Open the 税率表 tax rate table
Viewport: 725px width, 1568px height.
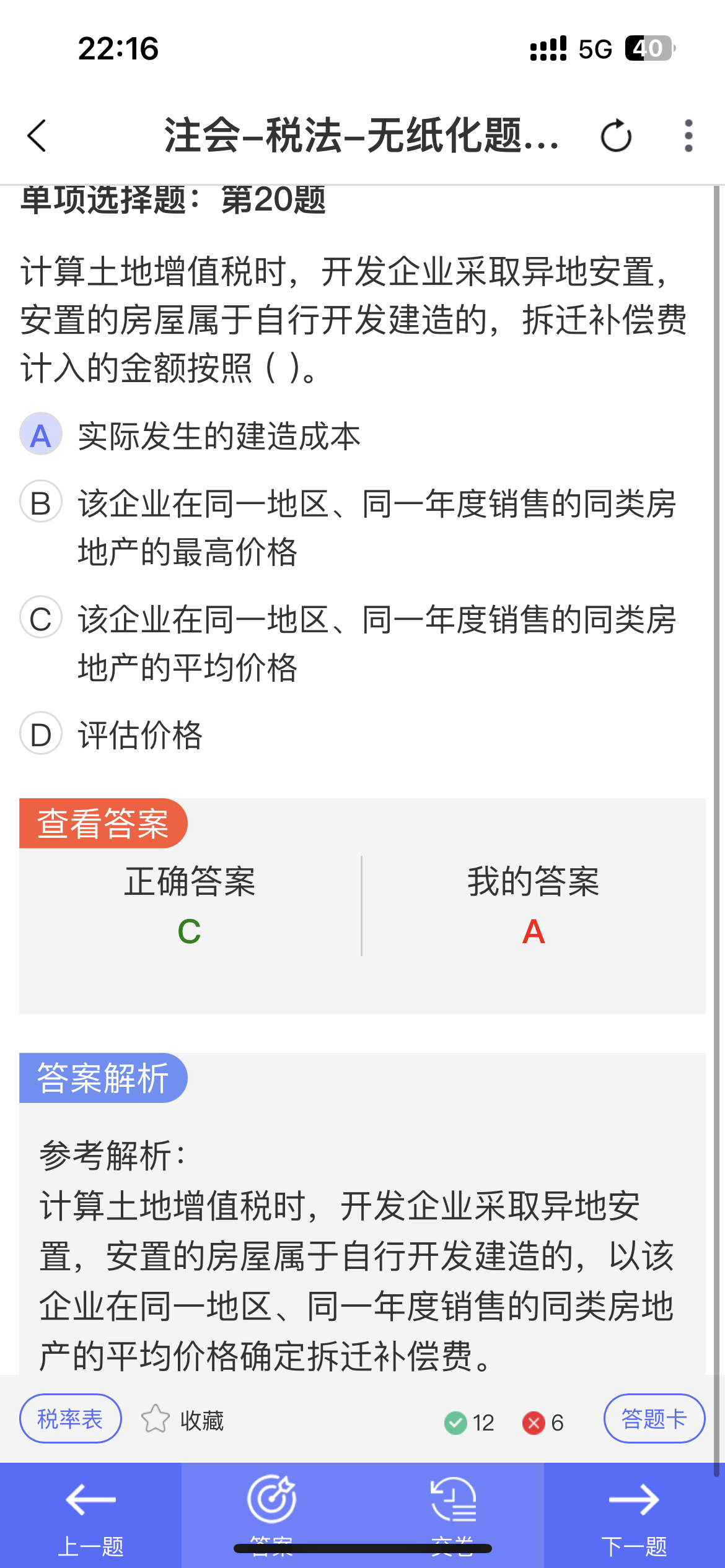point(71,1419)
